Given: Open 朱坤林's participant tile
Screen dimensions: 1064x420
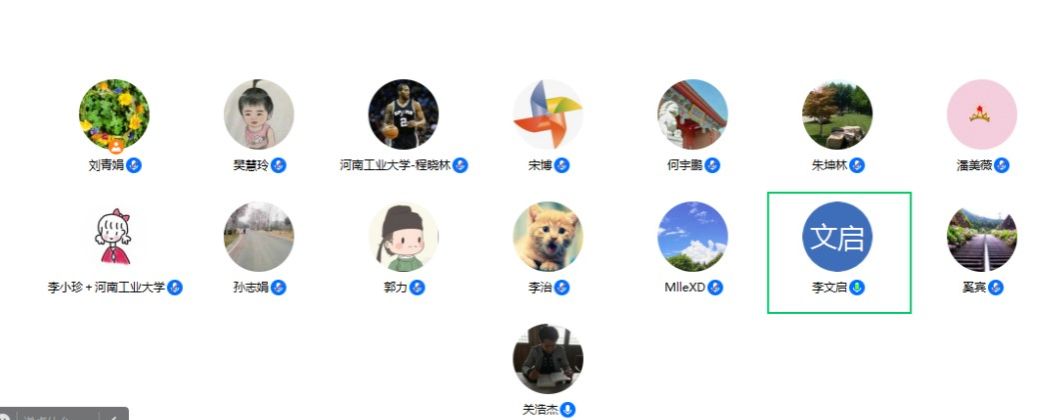Looking at the screenshot, I should pyautogui.click(x=837, y=115).
